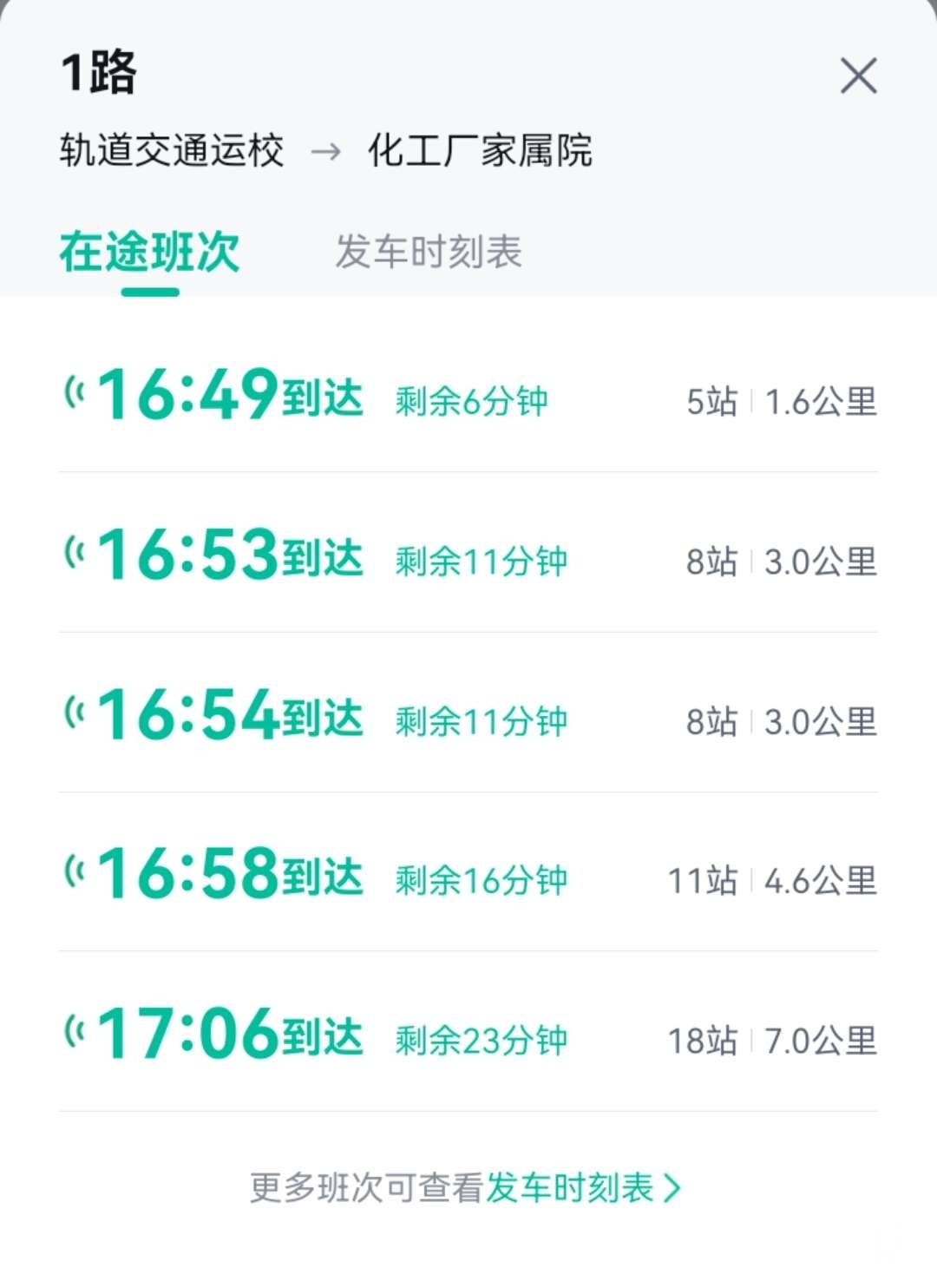
Task: Close the 1路 bus details panel
Action: coord(858,76)
